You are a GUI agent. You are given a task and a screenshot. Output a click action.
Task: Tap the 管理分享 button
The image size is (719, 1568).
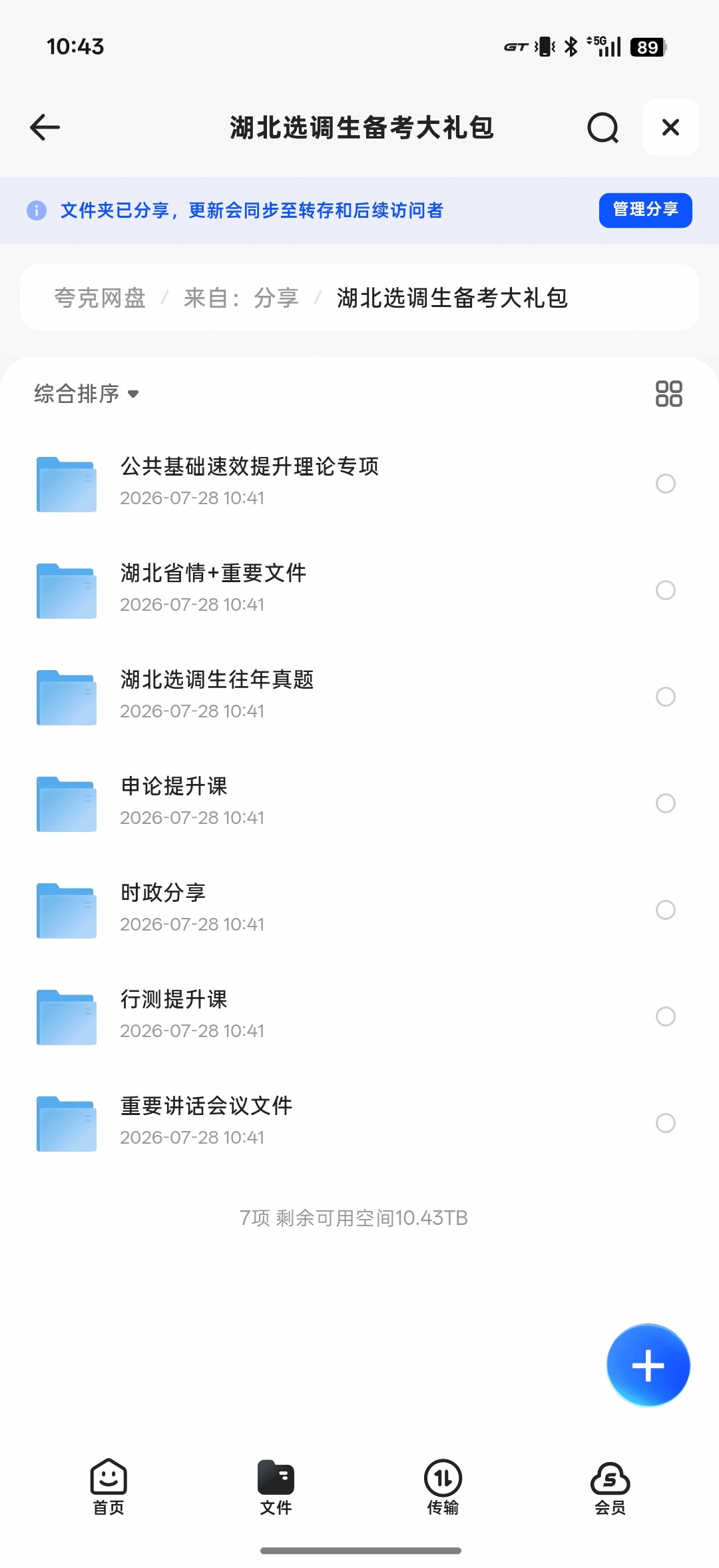click(645, 210)
